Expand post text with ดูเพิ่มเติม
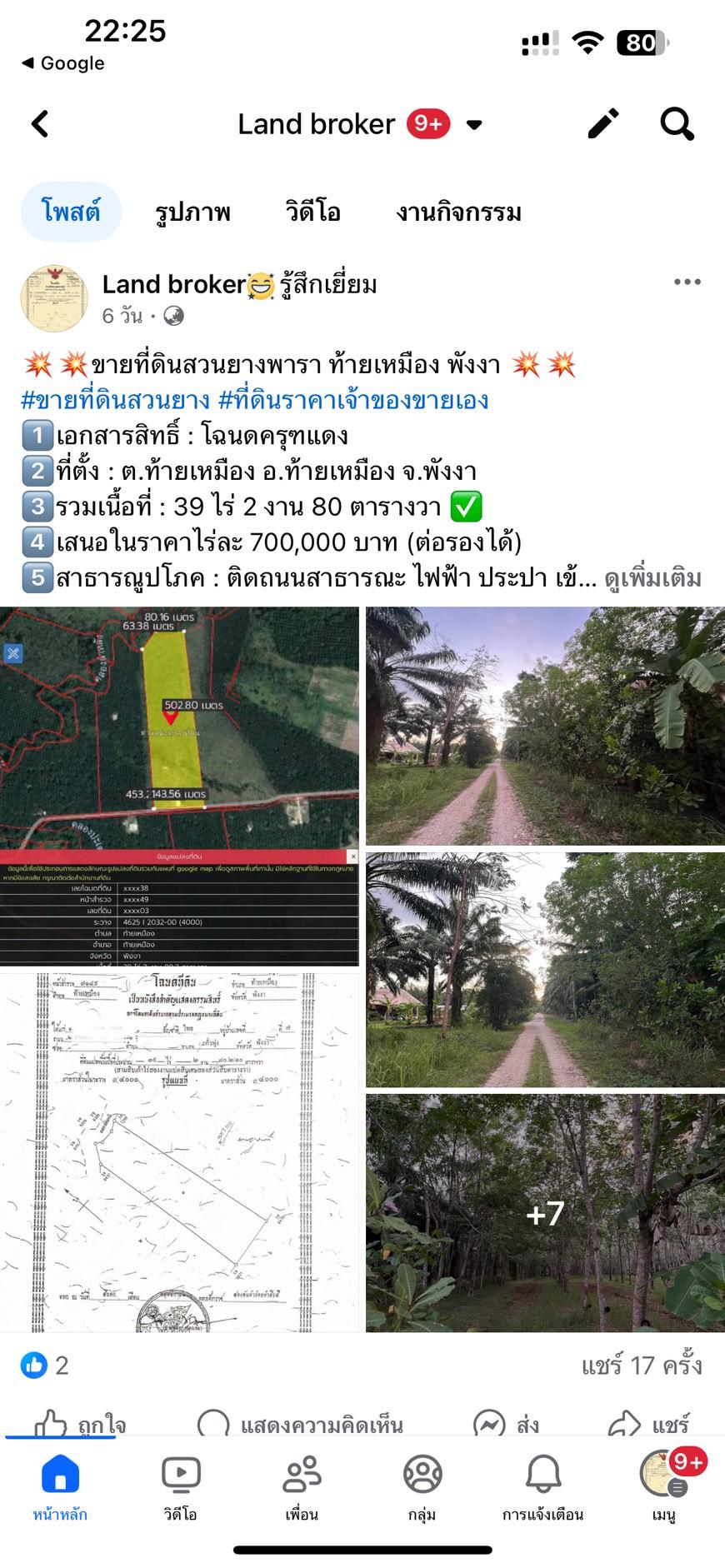725x1568 pixels. (x=652, y=577)
